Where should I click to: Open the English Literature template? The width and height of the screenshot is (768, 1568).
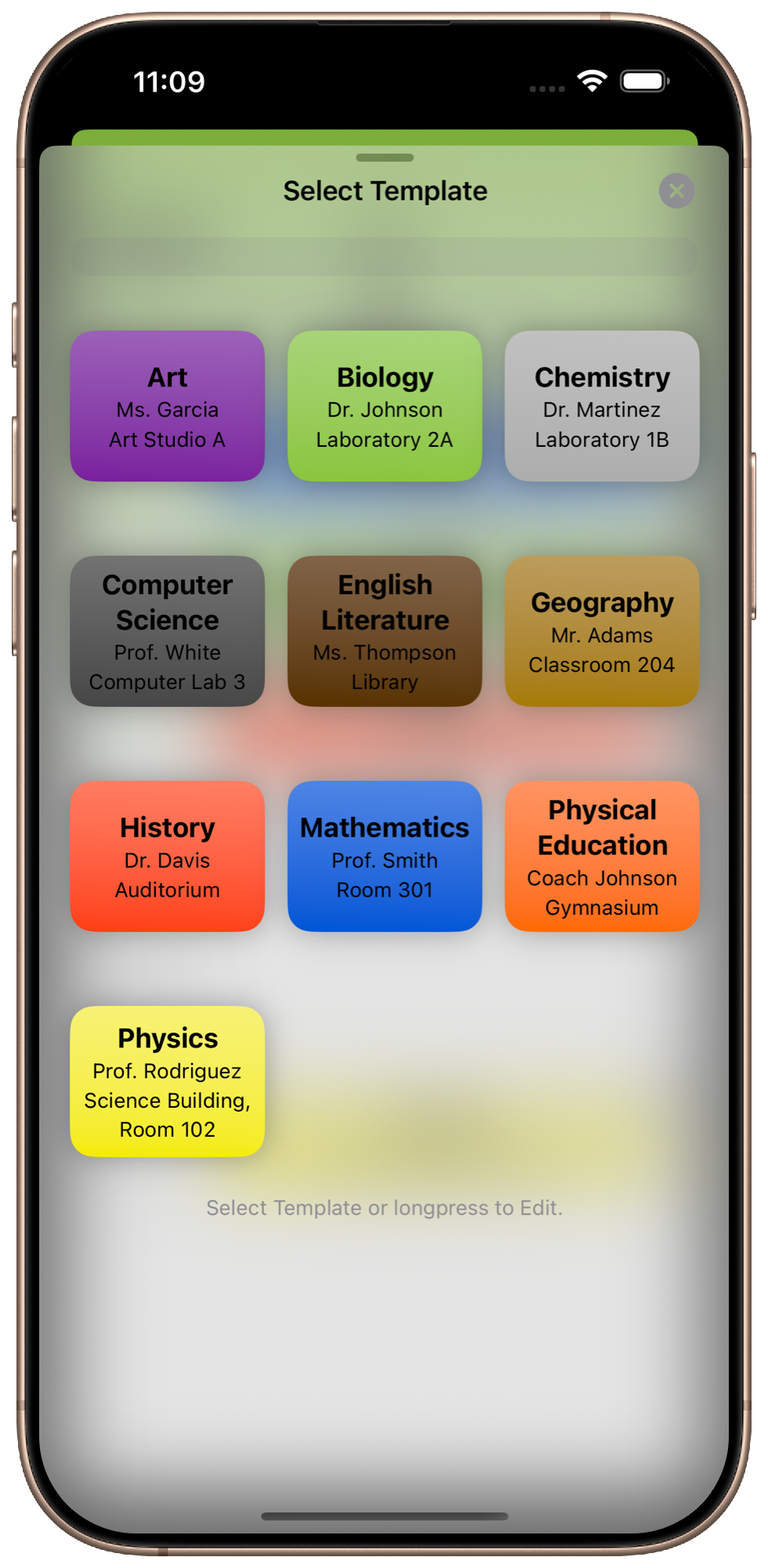tap(385, 631)
